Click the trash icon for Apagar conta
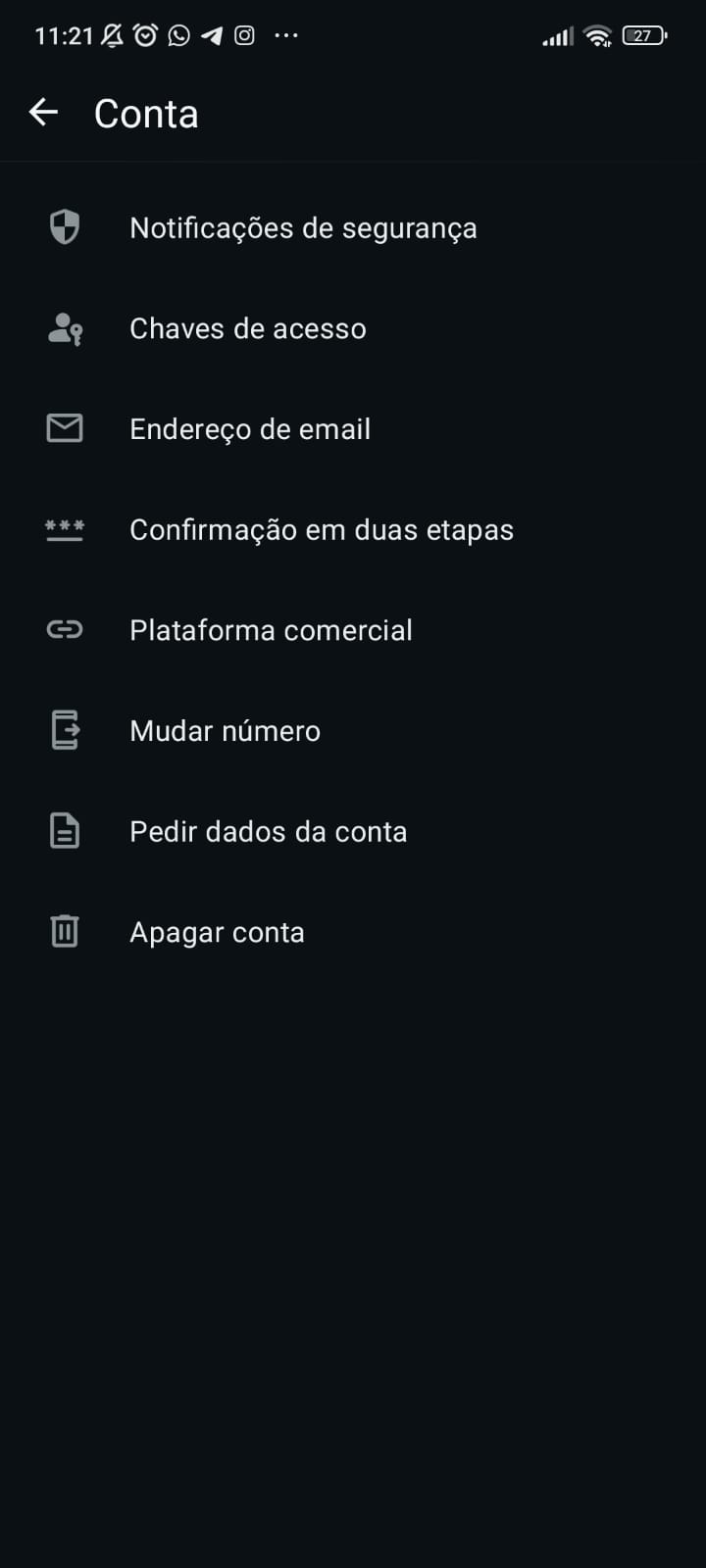This screenshot has width=706, height=1568. click(x=64, y=931)
